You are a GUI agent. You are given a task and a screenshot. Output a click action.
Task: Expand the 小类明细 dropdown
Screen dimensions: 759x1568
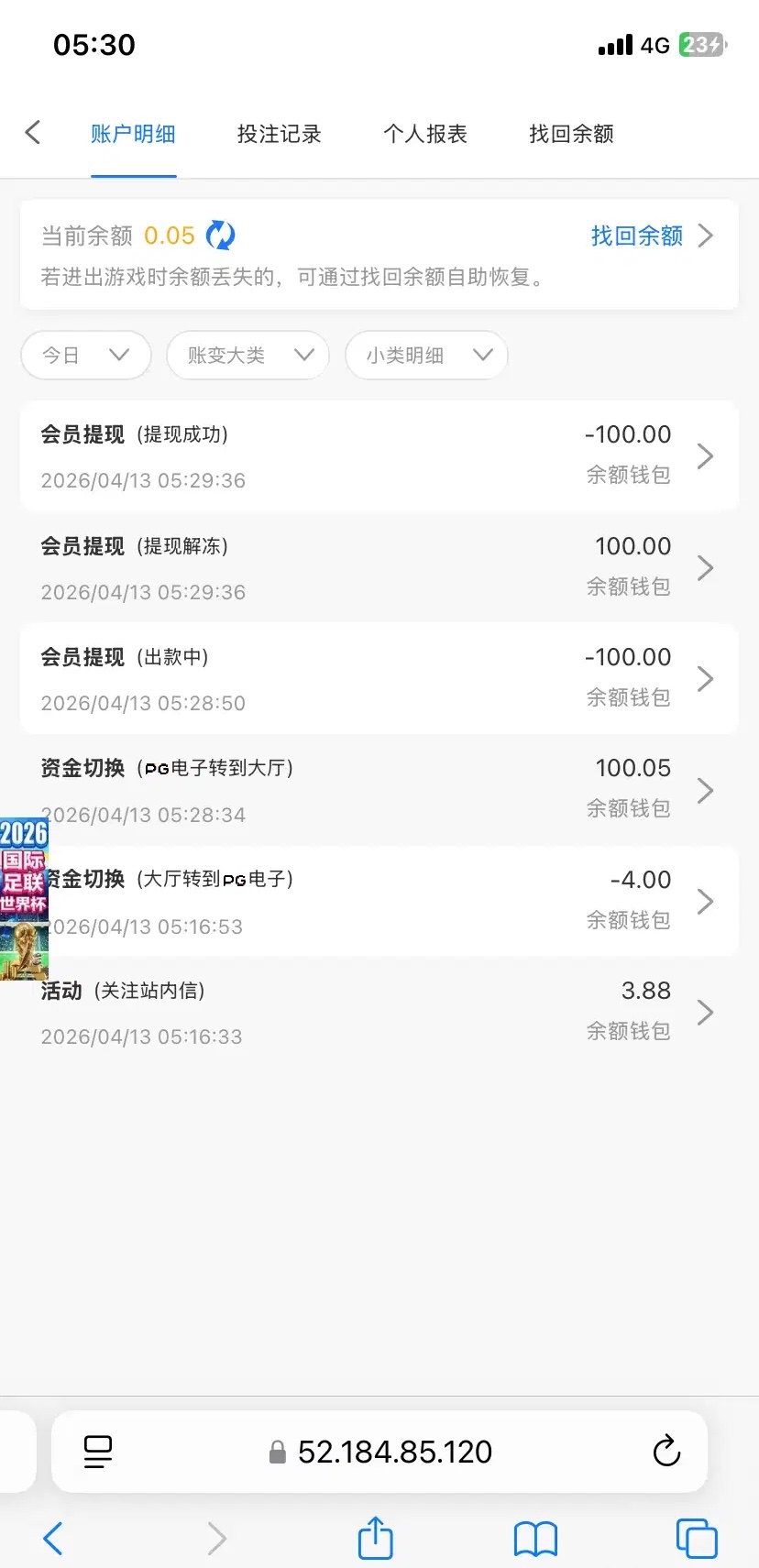426,355
